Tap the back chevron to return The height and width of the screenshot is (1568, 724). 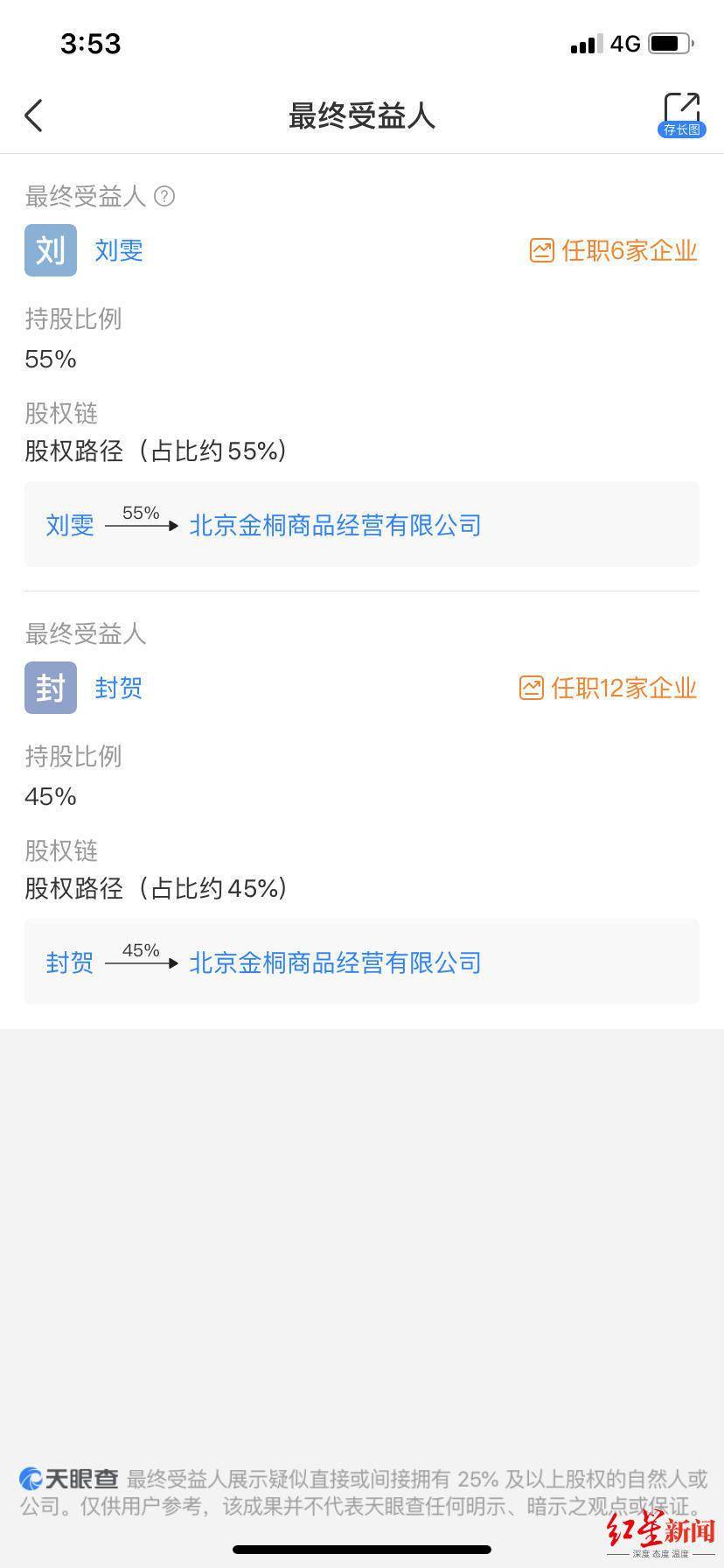coord(34,115)
